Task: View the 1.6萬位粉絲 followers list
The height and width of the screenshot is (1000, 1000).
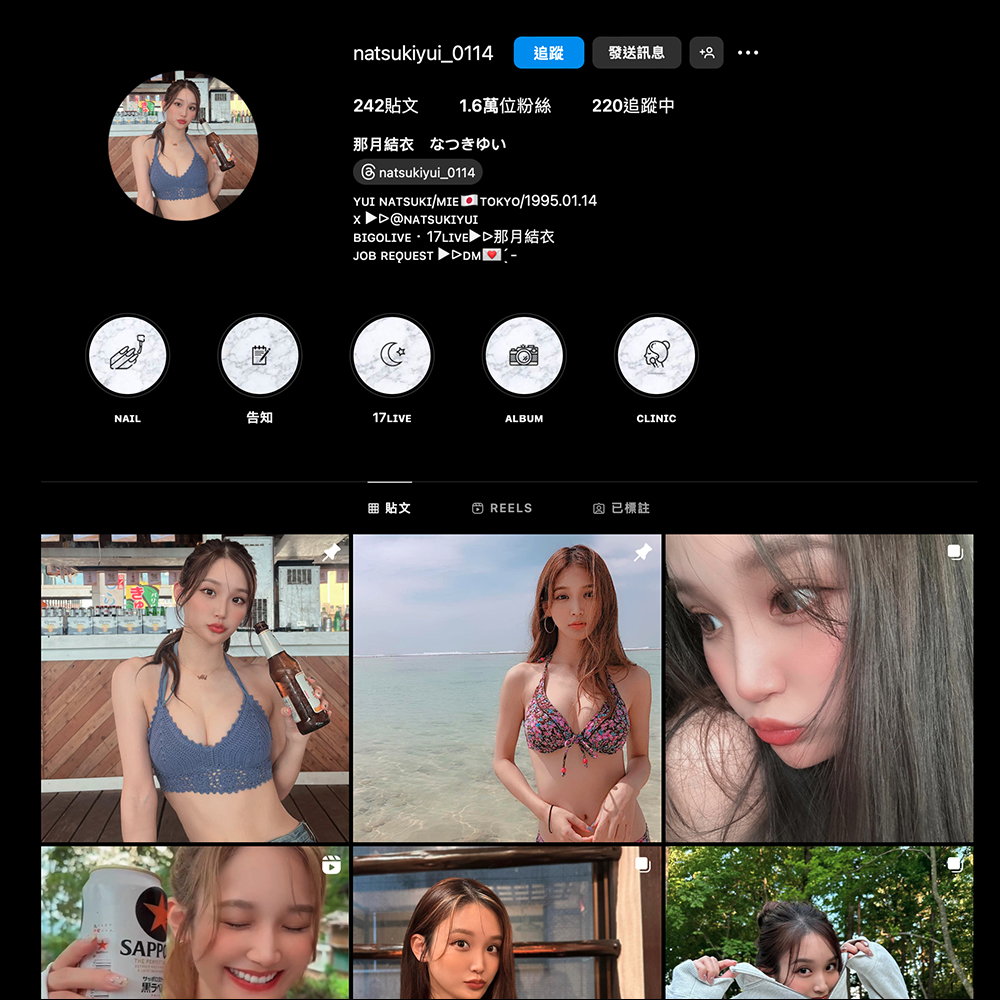Action: (x=505, y=106)
